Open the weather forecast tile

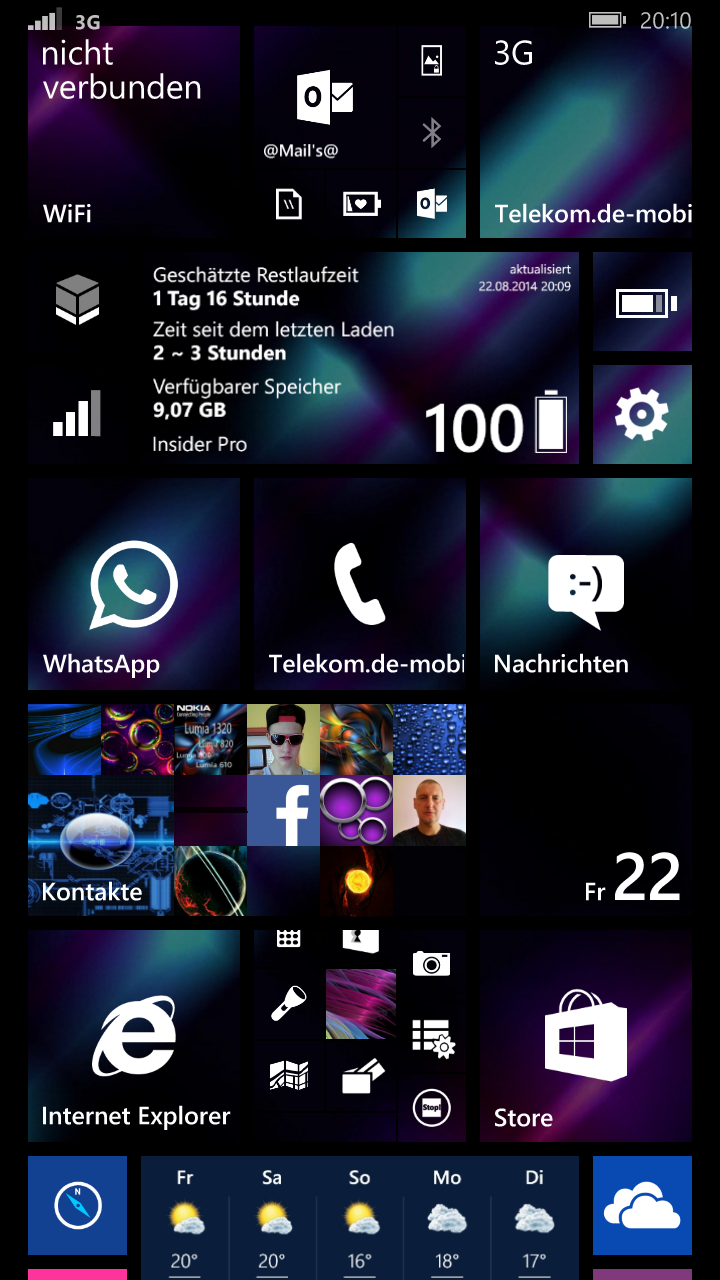click(360, 1218)
